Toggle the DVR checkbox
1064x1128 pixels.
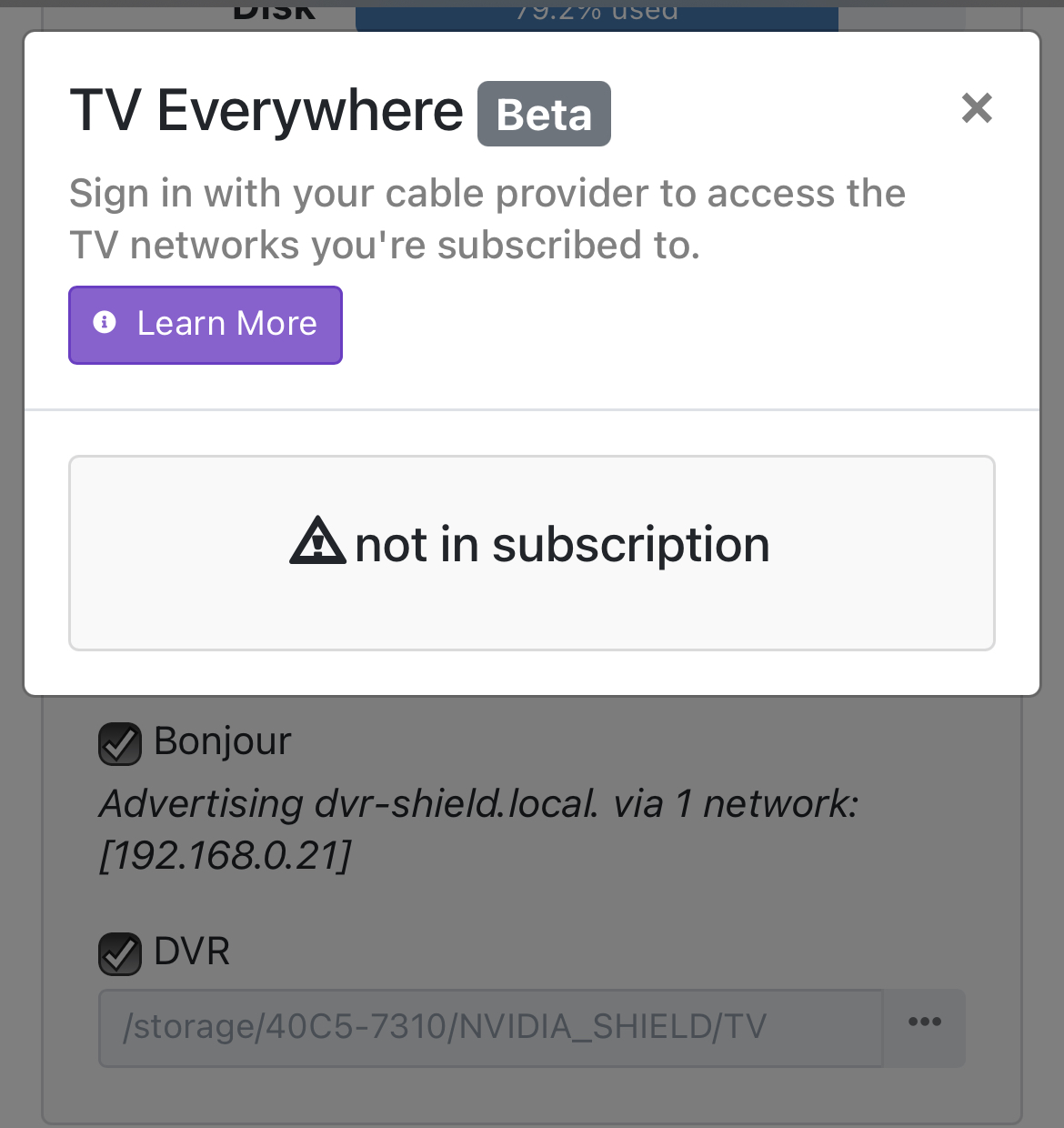119,954
